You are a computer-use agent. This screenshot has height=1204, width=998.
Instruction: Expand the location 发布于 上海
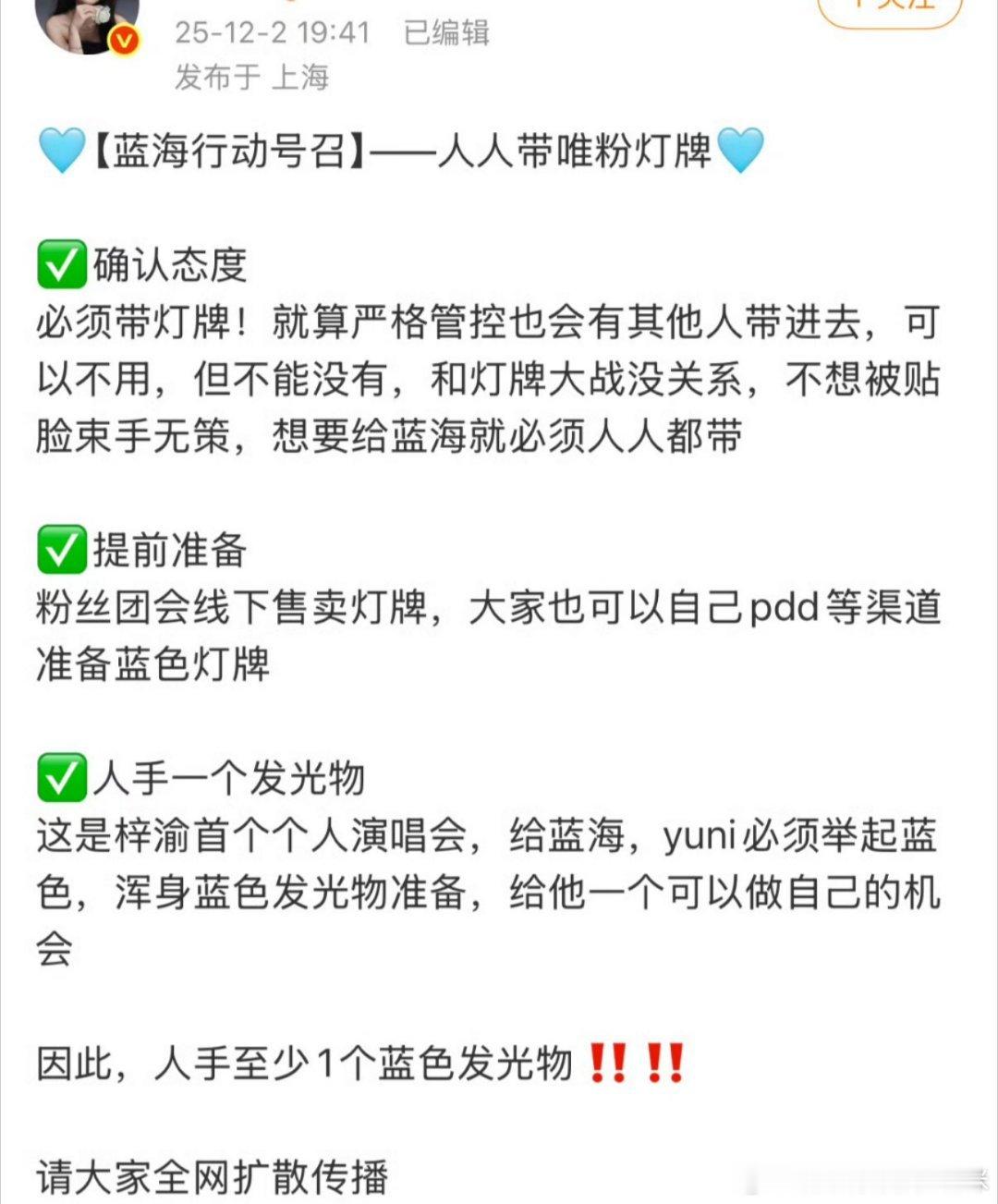tap(254, 79)
